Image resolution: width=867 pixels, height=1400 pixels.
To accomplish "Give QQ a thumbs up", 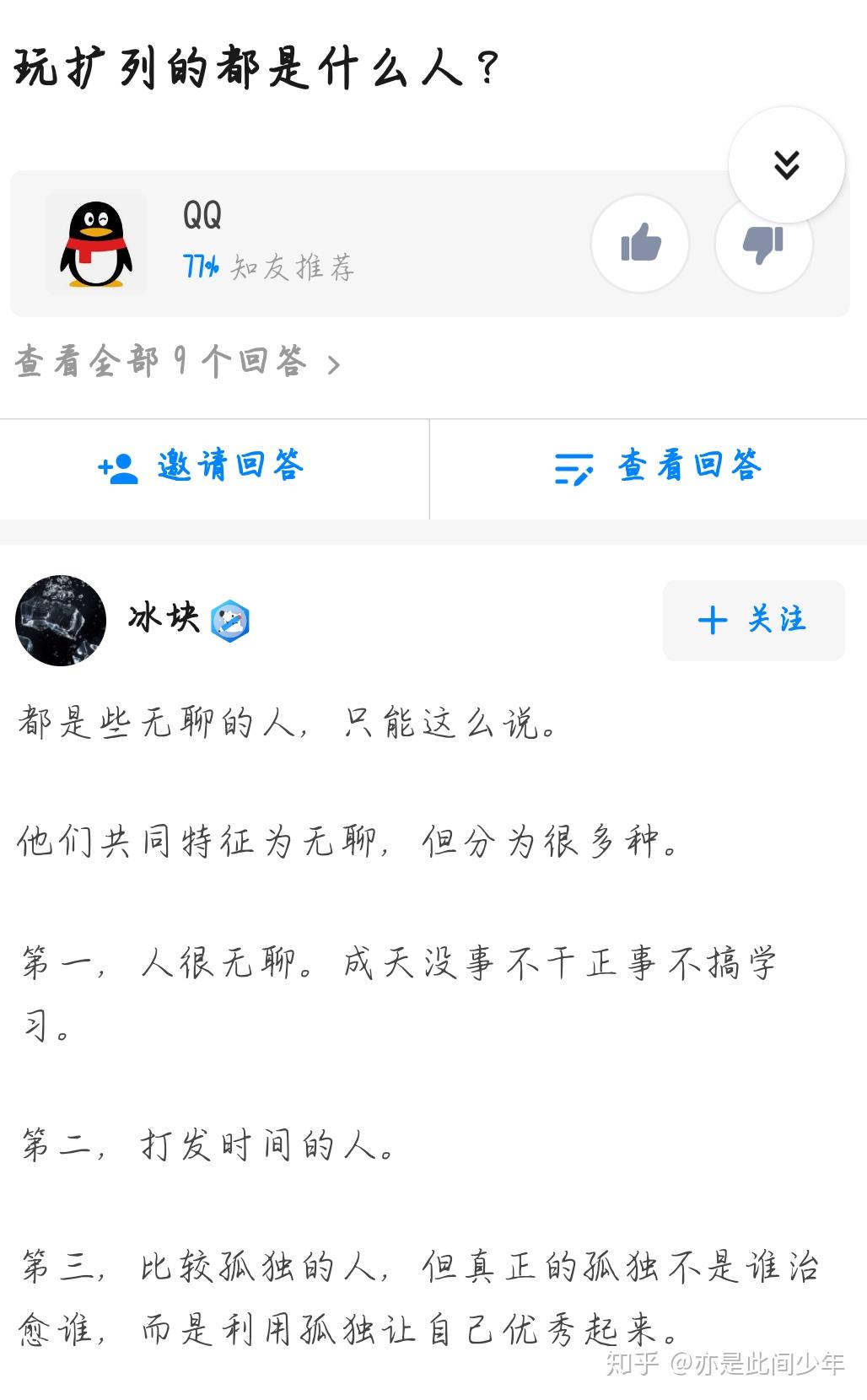I will coord(640,244).
